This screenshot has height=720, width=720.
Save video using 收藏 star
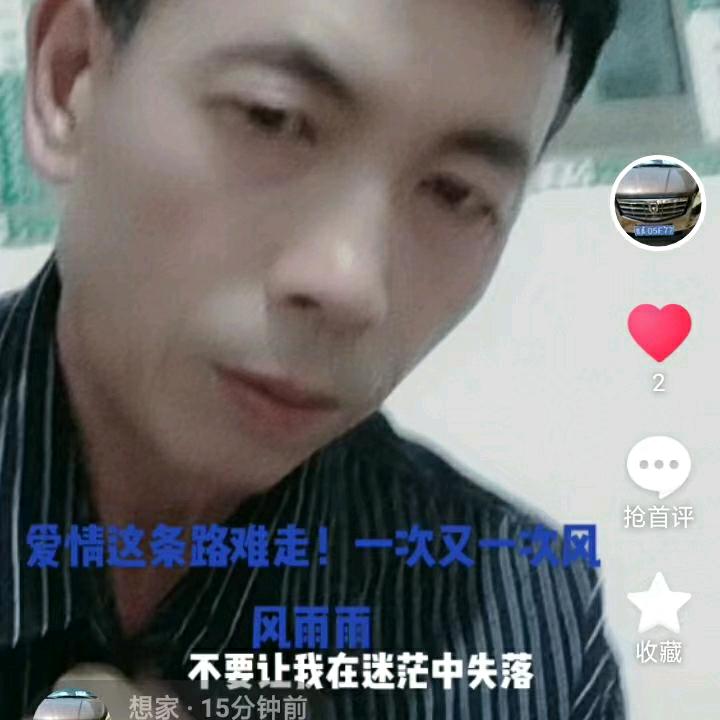pyautogui.click(x=659, y=606)
